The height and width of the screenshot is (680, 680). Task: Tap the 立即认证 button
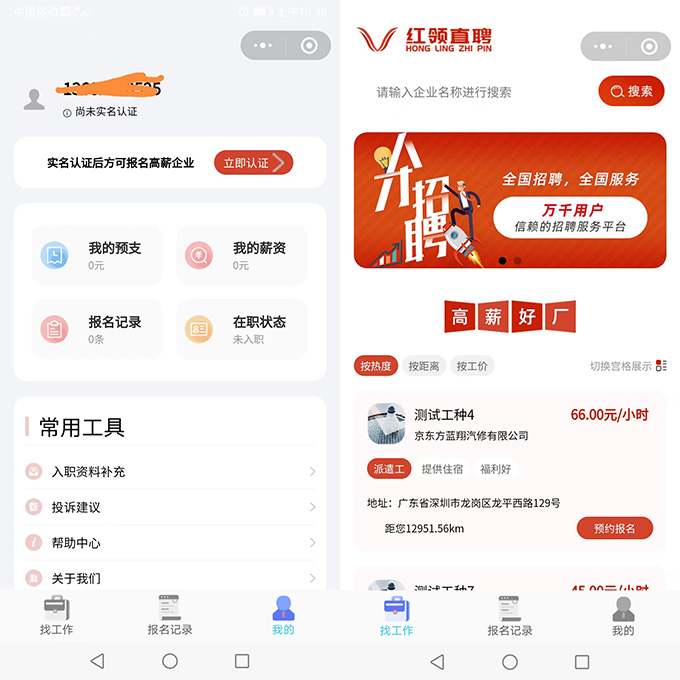pos(253,163)
